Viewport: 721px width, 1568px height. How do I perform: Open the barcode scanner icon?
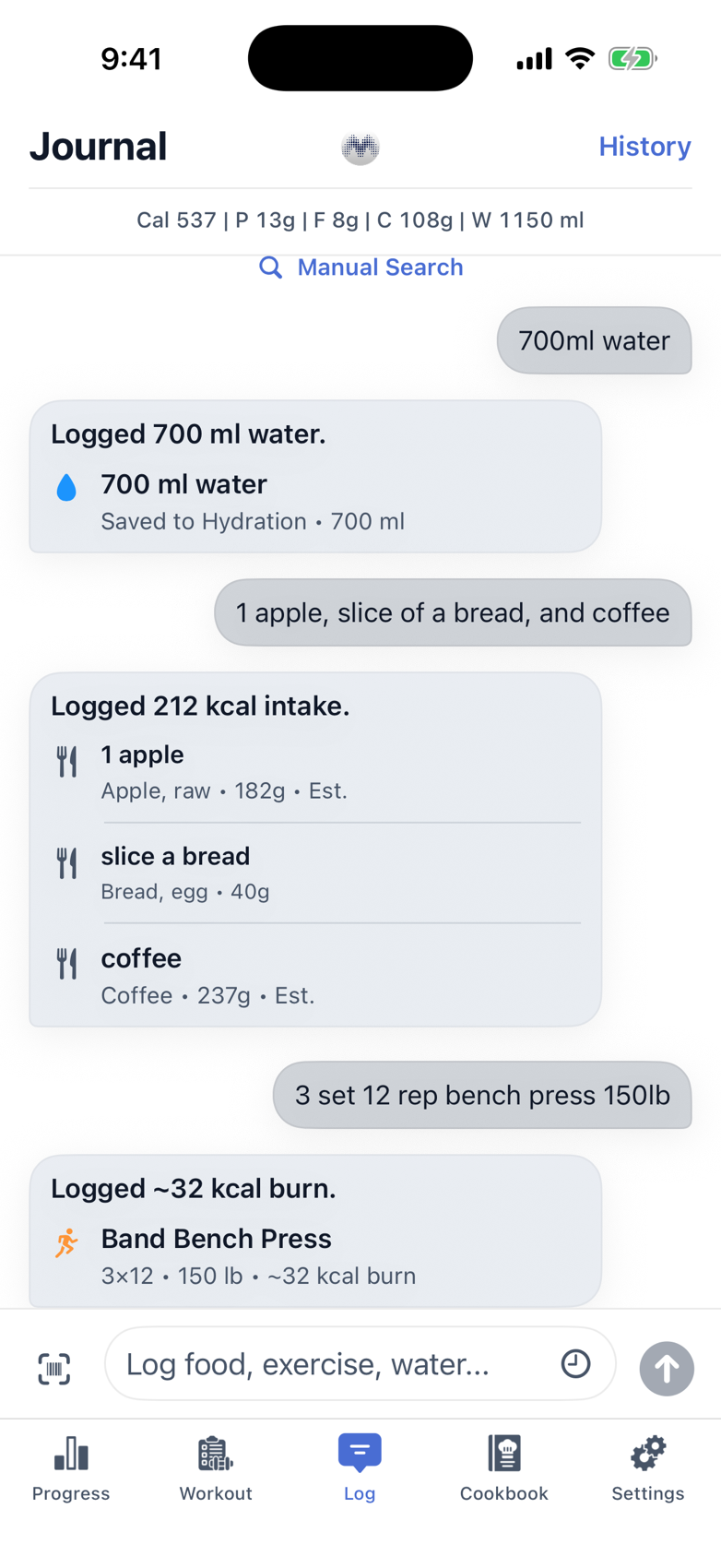[53, 1369]
